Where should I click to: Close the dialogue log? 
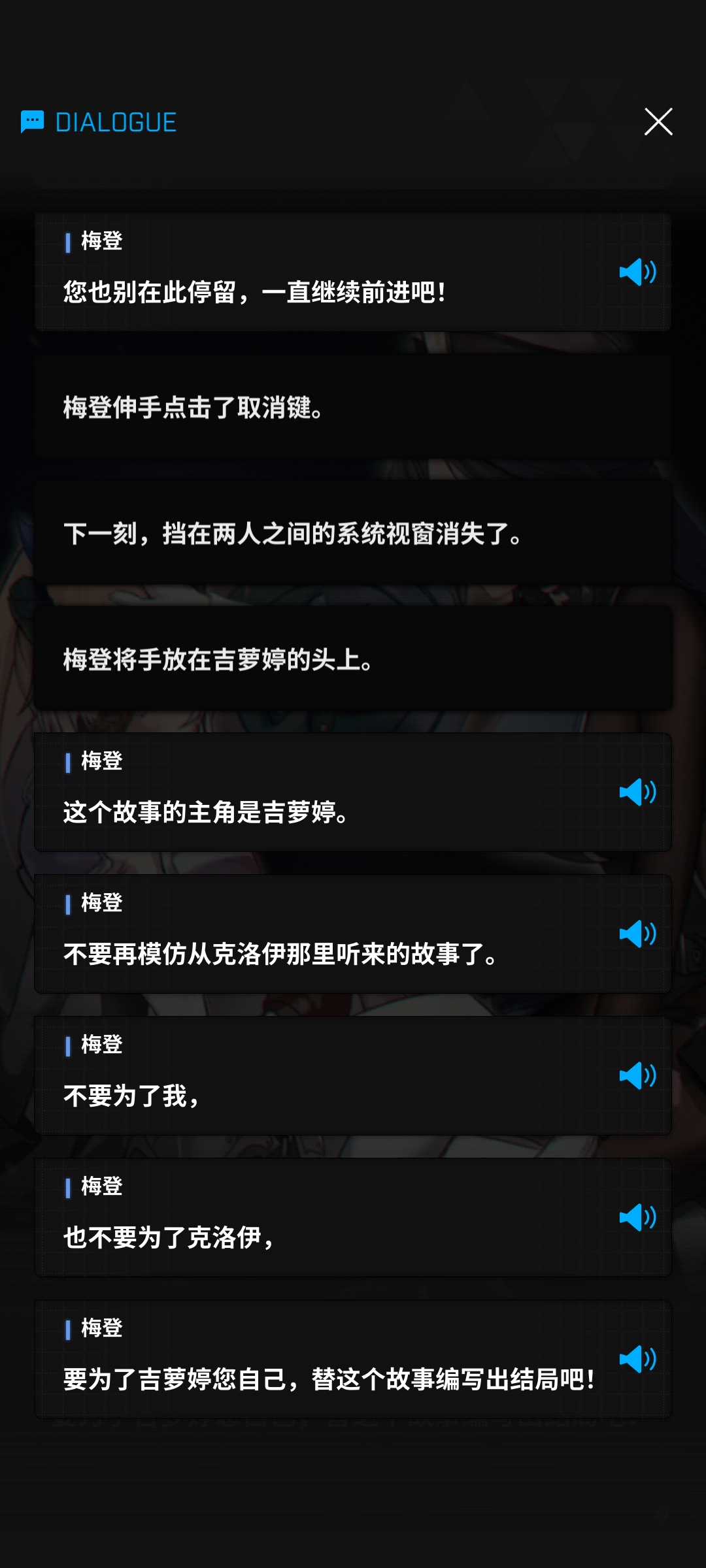[x=658, y=122]
